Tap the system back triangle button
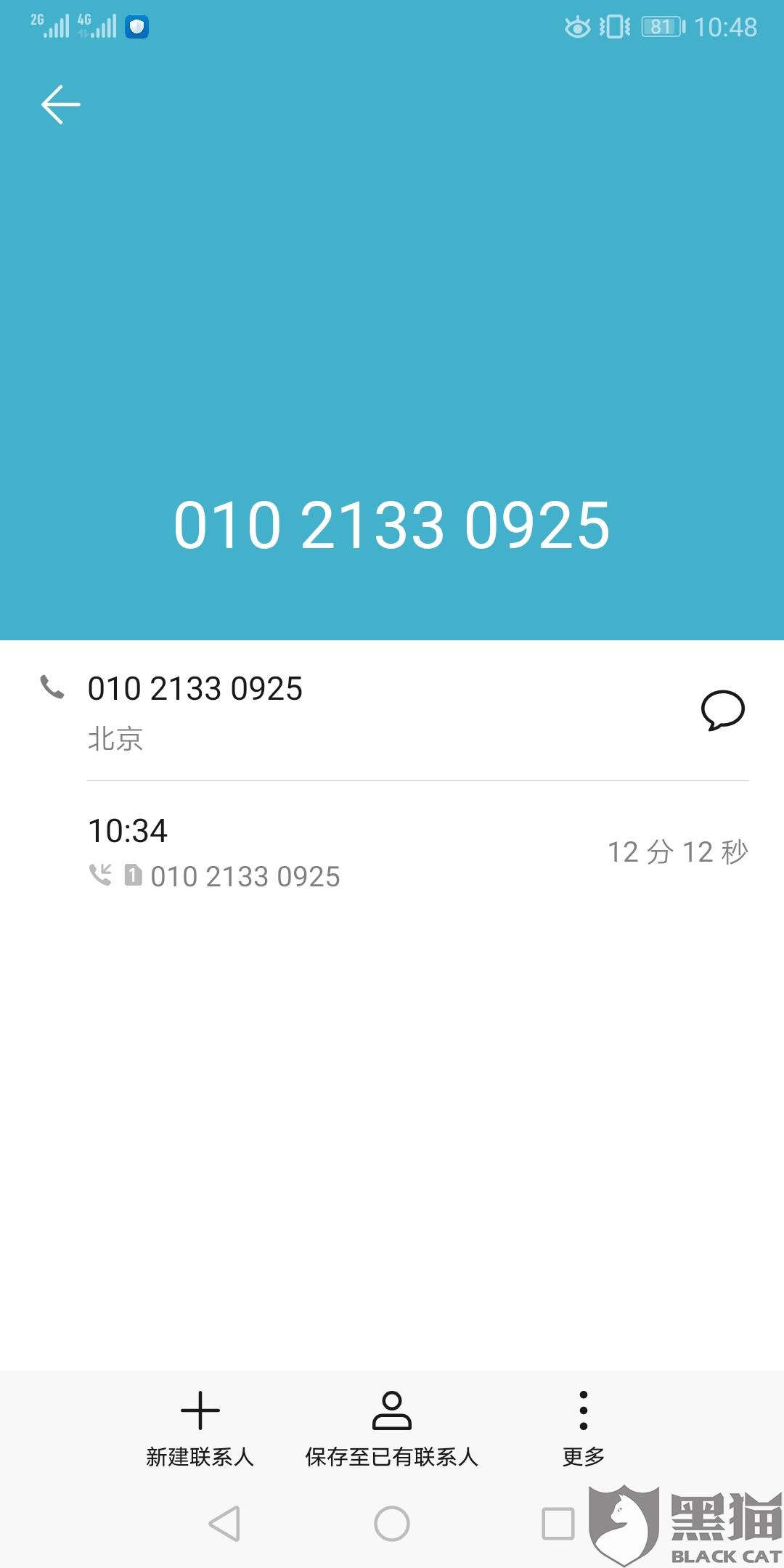Viewport: 784px width, 1568px height. pos(224,1523)
